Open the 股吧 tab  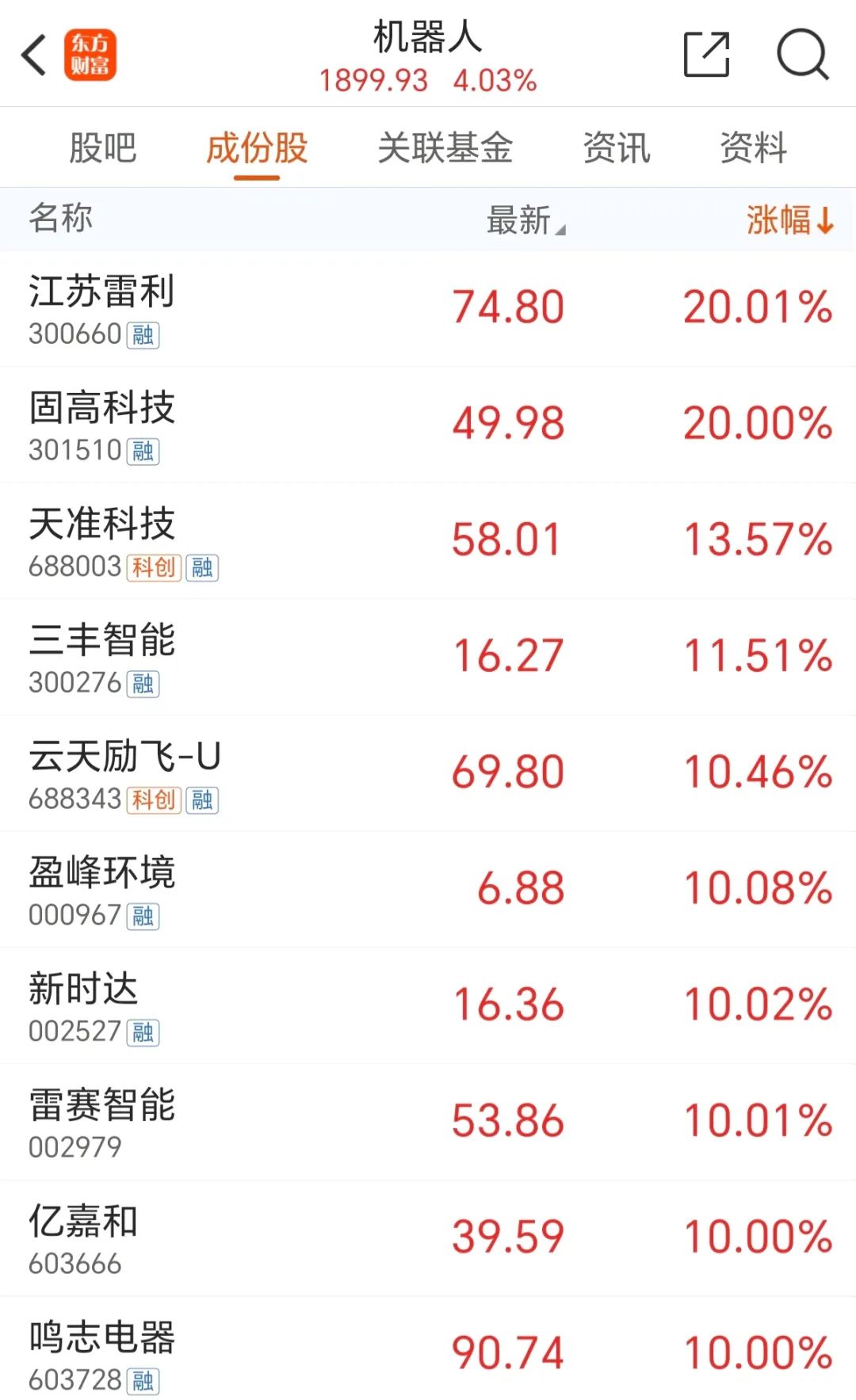coord(103,147)
